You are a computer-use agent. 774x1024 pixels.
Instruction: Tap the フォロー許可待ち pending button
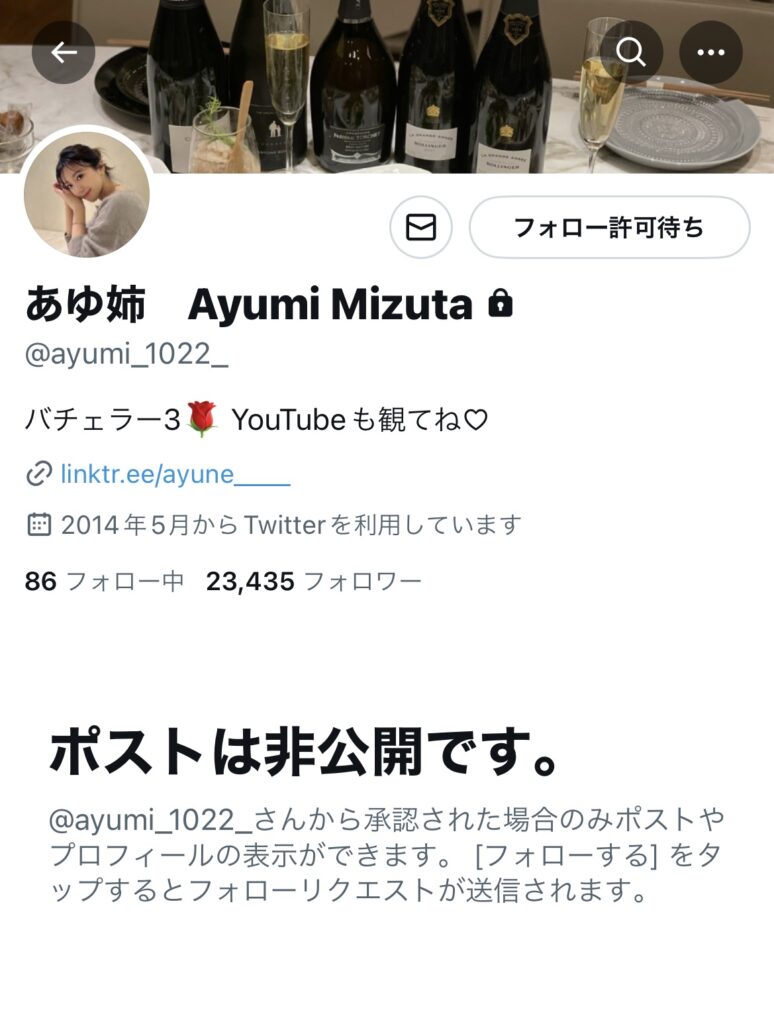coord(609,228)
